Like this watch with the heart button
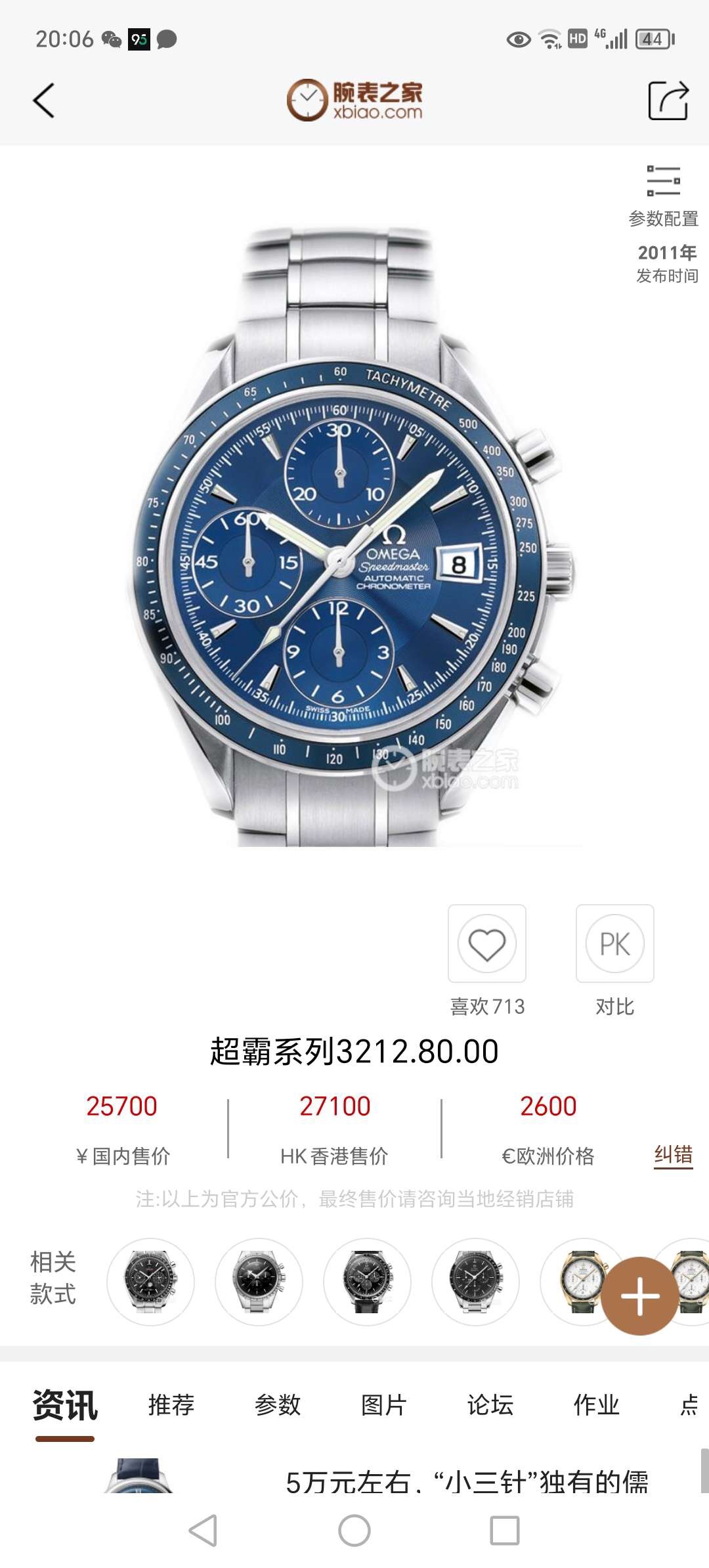 [486, 944]
